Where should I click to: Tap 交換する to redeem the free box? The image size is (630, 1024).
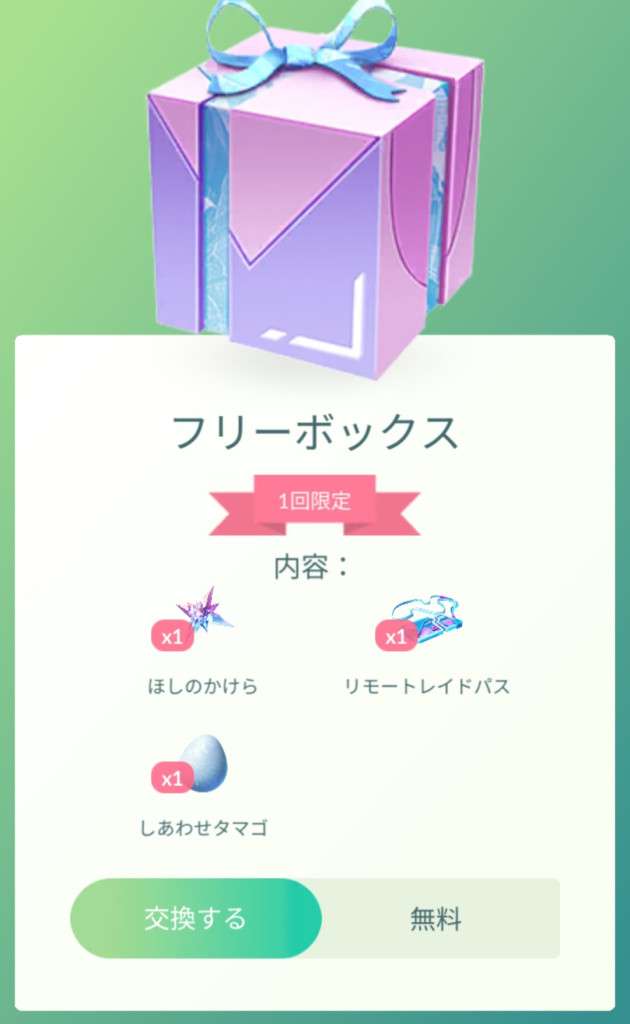(x=196, y=918)
